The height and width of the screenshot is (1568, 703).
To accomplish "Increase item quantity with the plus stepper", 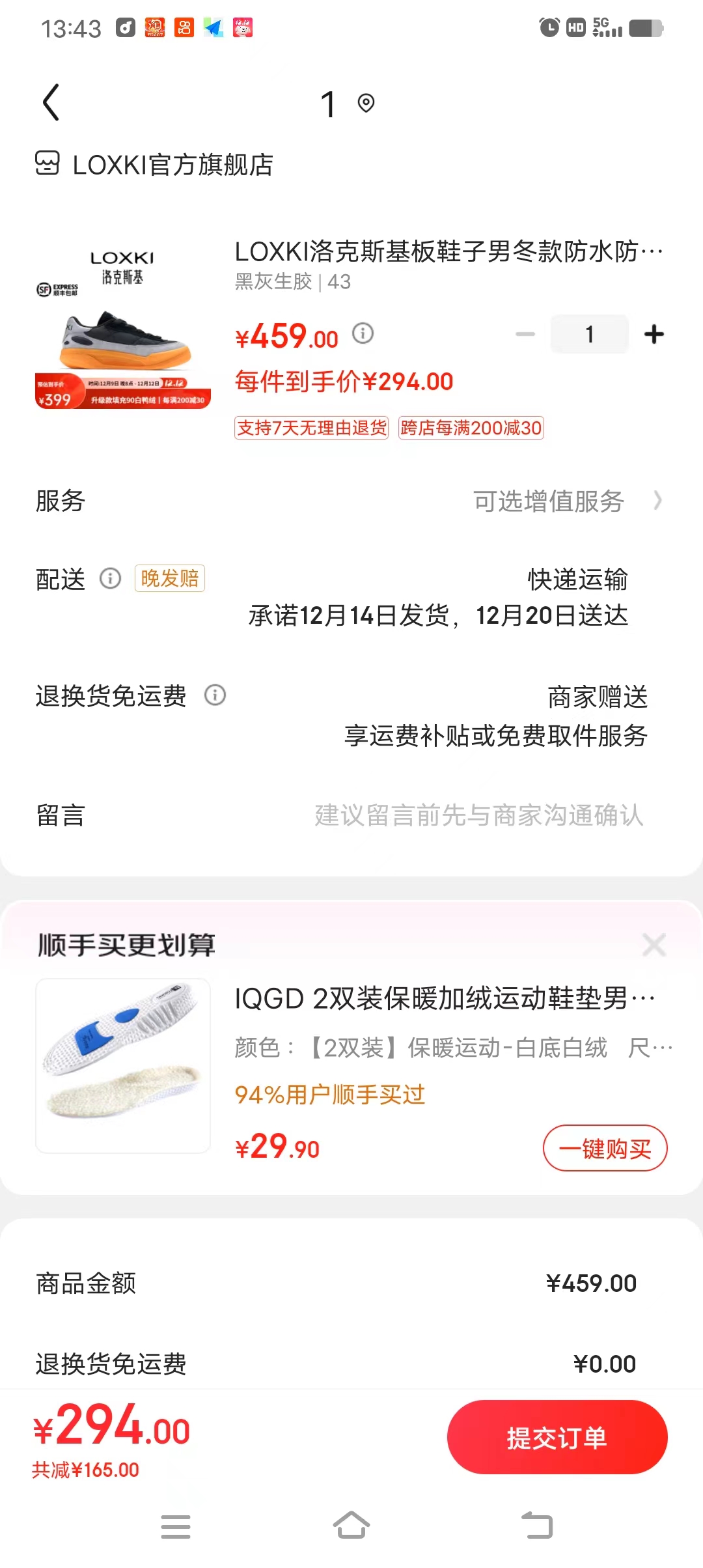I will click(654, 334).
